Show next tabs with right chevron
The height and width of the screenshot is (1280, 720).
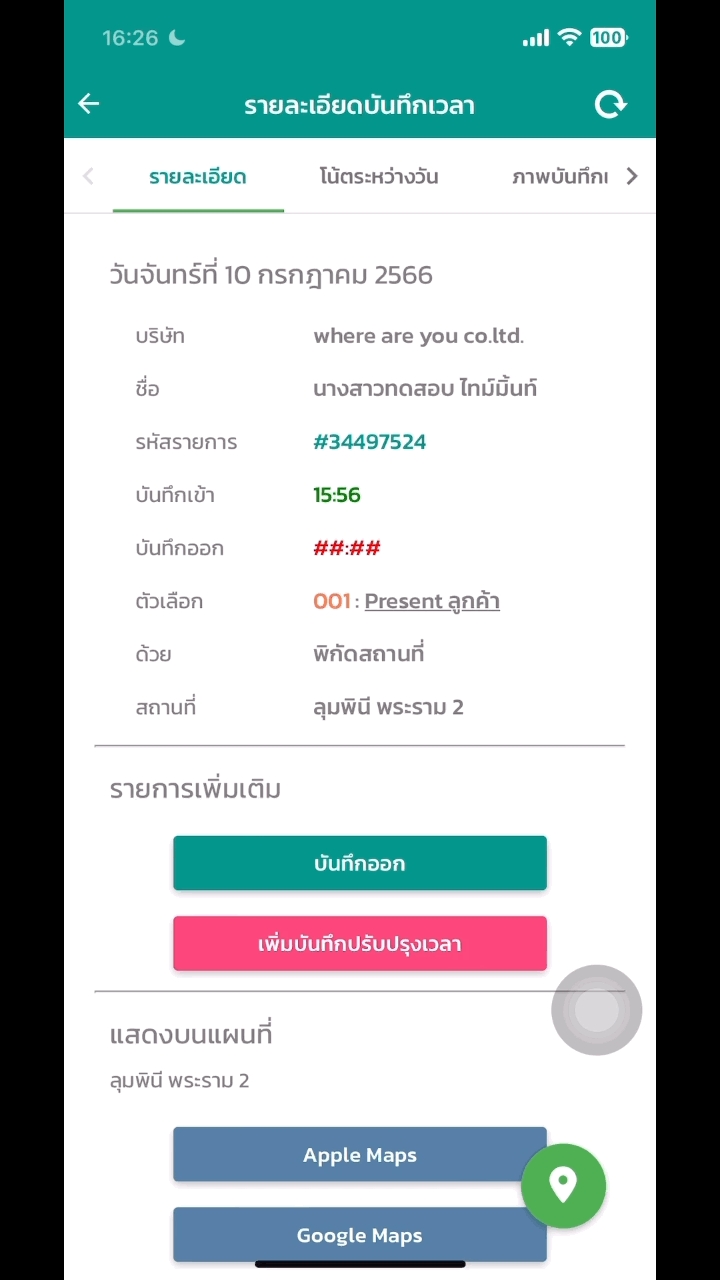(x=632, y=177)
